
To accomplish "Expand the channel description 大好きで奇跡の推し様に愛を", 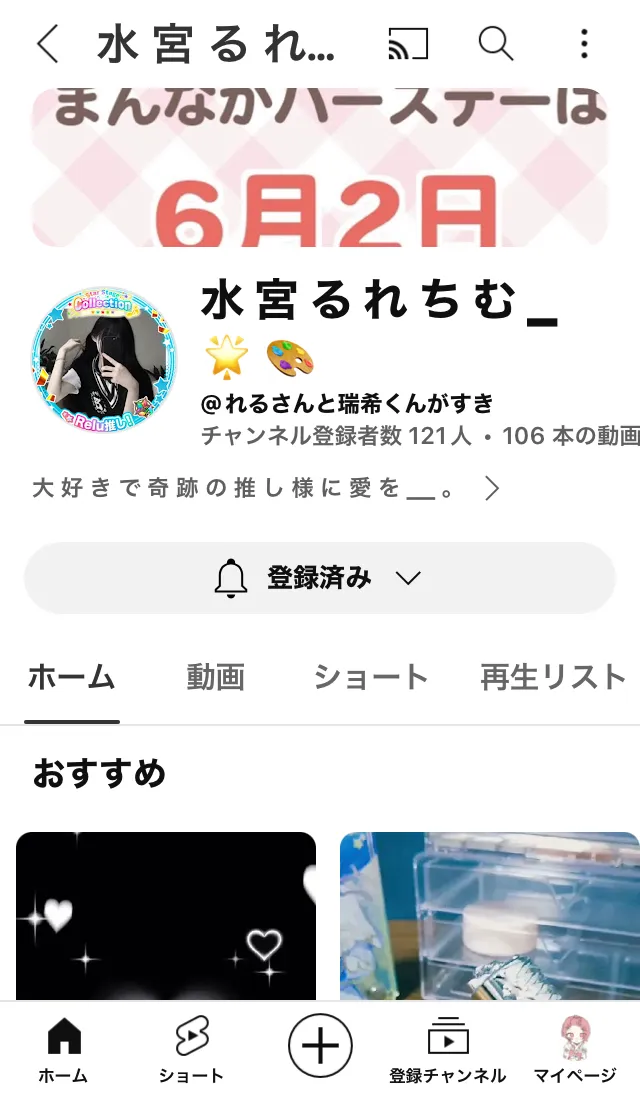I will coord(266,488).
